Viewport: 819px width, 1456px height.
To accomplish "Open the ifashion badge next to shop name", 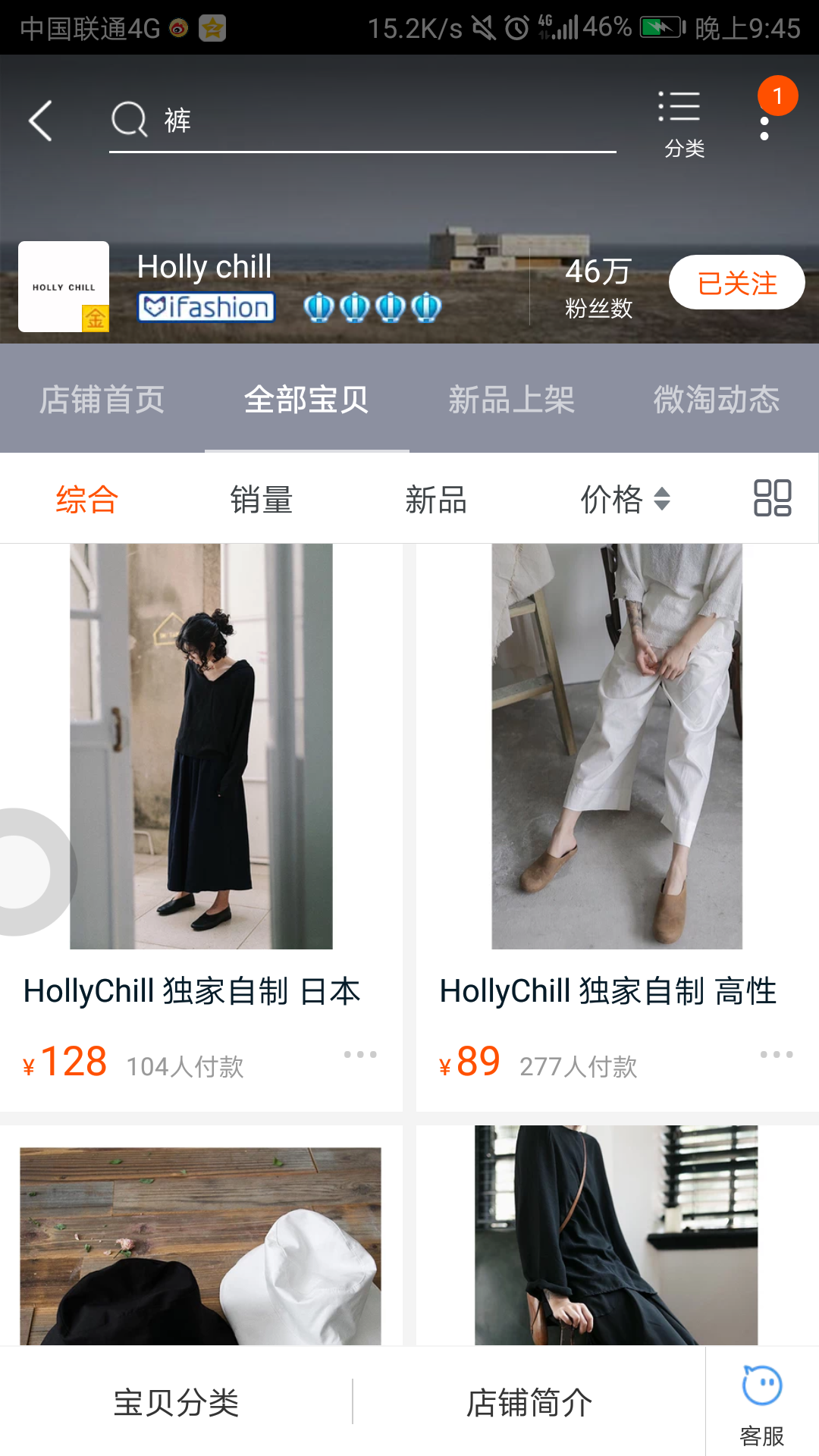I will pos(206,307).
